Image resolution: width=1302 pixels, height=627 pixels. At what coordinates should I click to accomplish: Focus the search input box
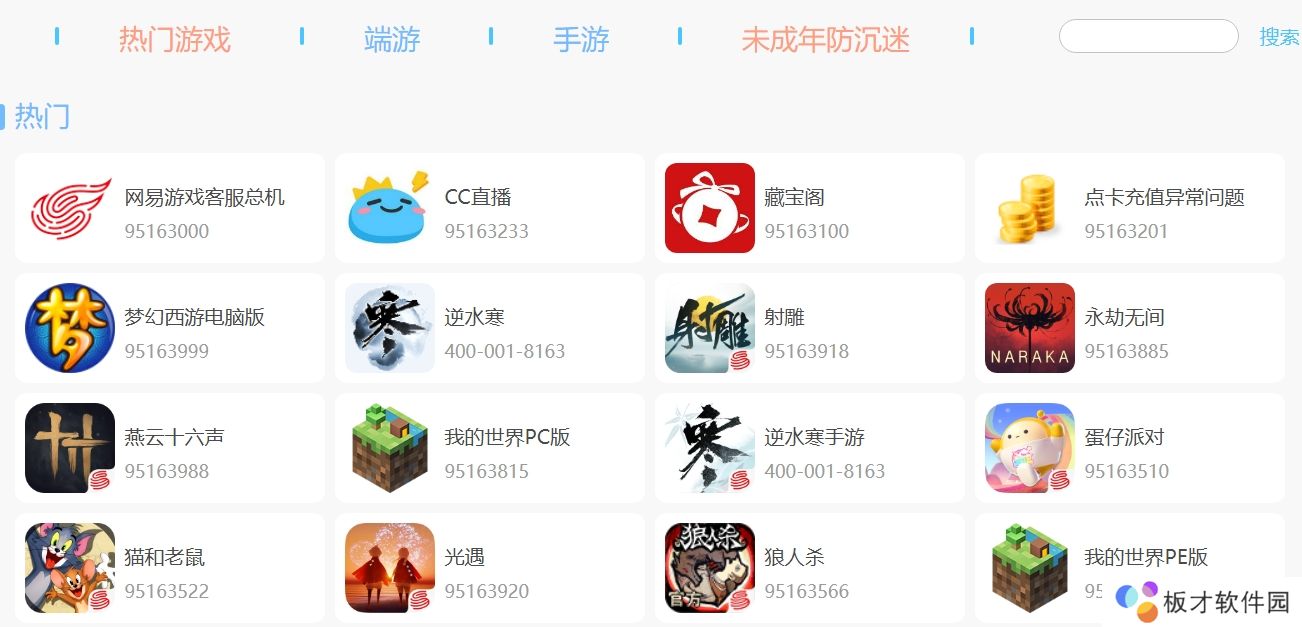click(1148, 37)
